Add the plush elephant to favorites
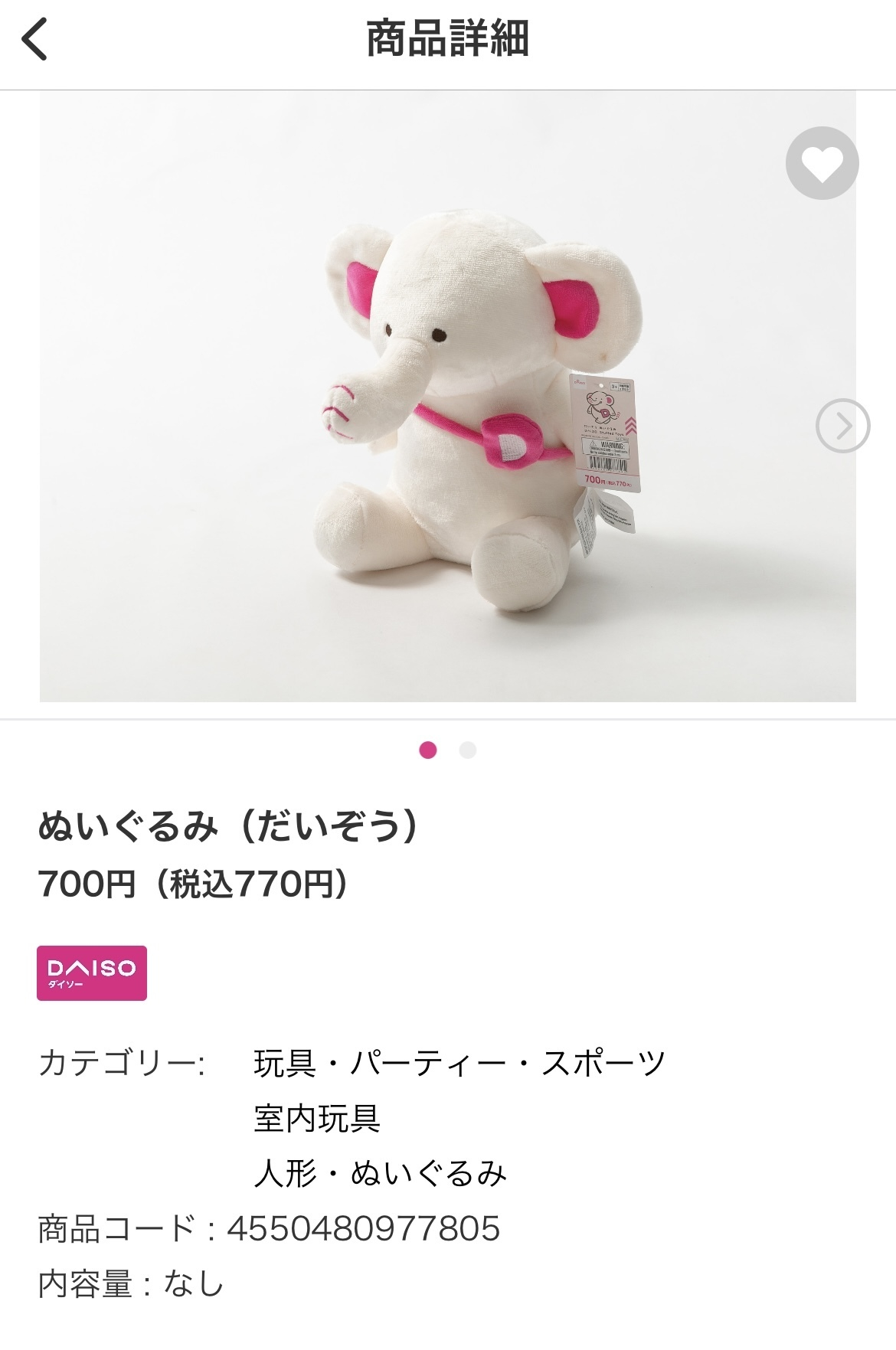The width and height of the screenshot is (896, 1350). click(822, 163)
